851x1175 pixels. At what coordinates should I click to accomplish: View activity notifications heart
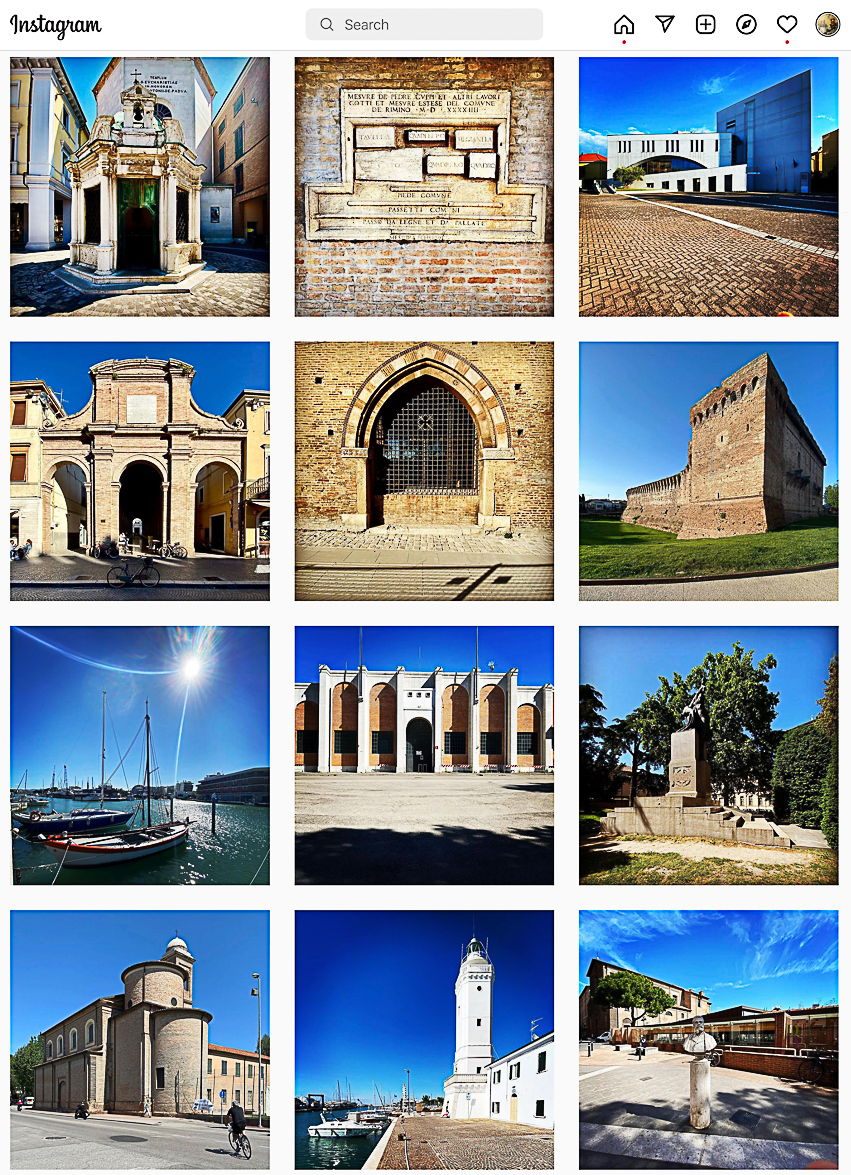(787, 25)
